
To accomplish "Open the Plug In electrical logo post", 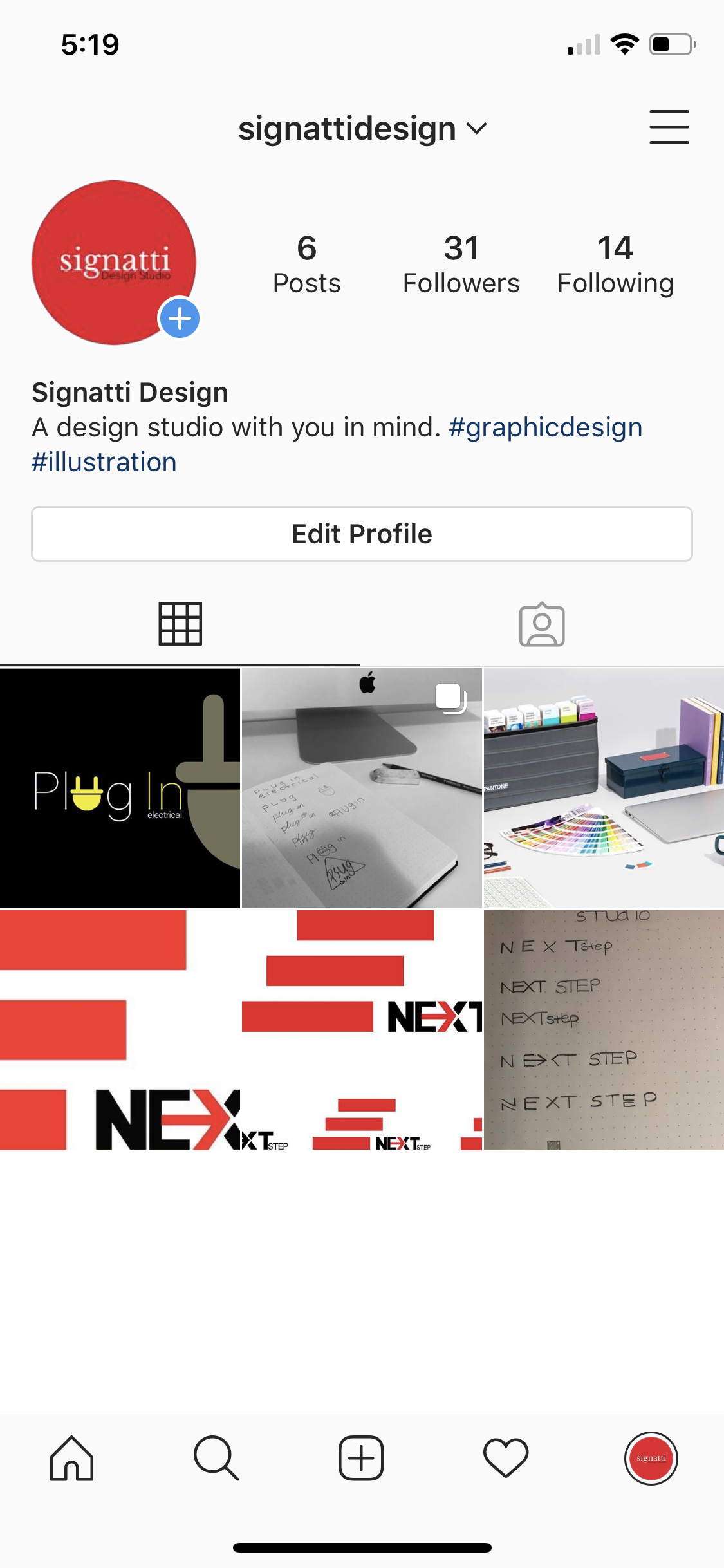I will (x=120, y=788).
